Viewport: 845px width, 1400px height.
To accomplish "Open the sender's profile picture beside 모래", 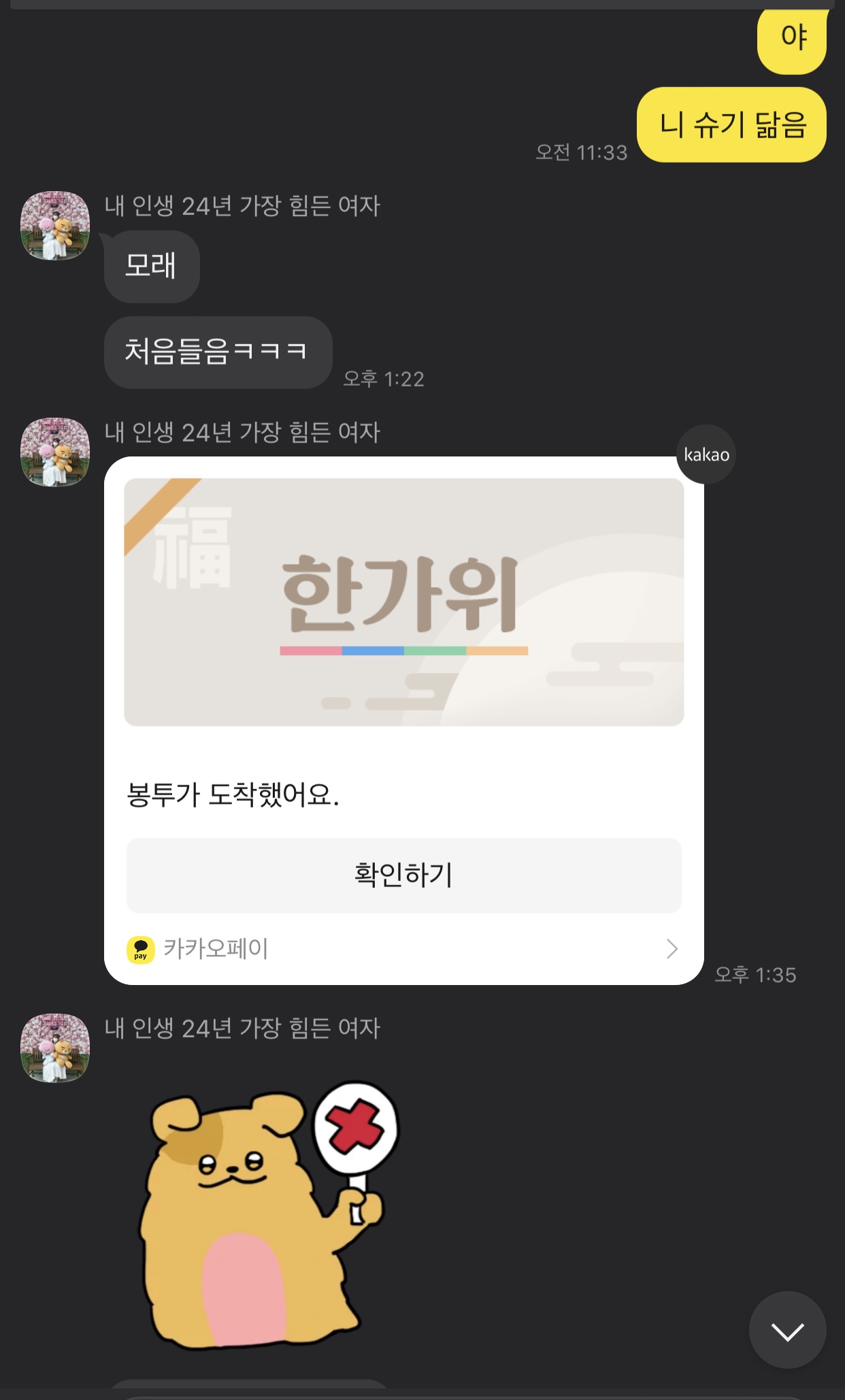I will click(x=55, y=225).
